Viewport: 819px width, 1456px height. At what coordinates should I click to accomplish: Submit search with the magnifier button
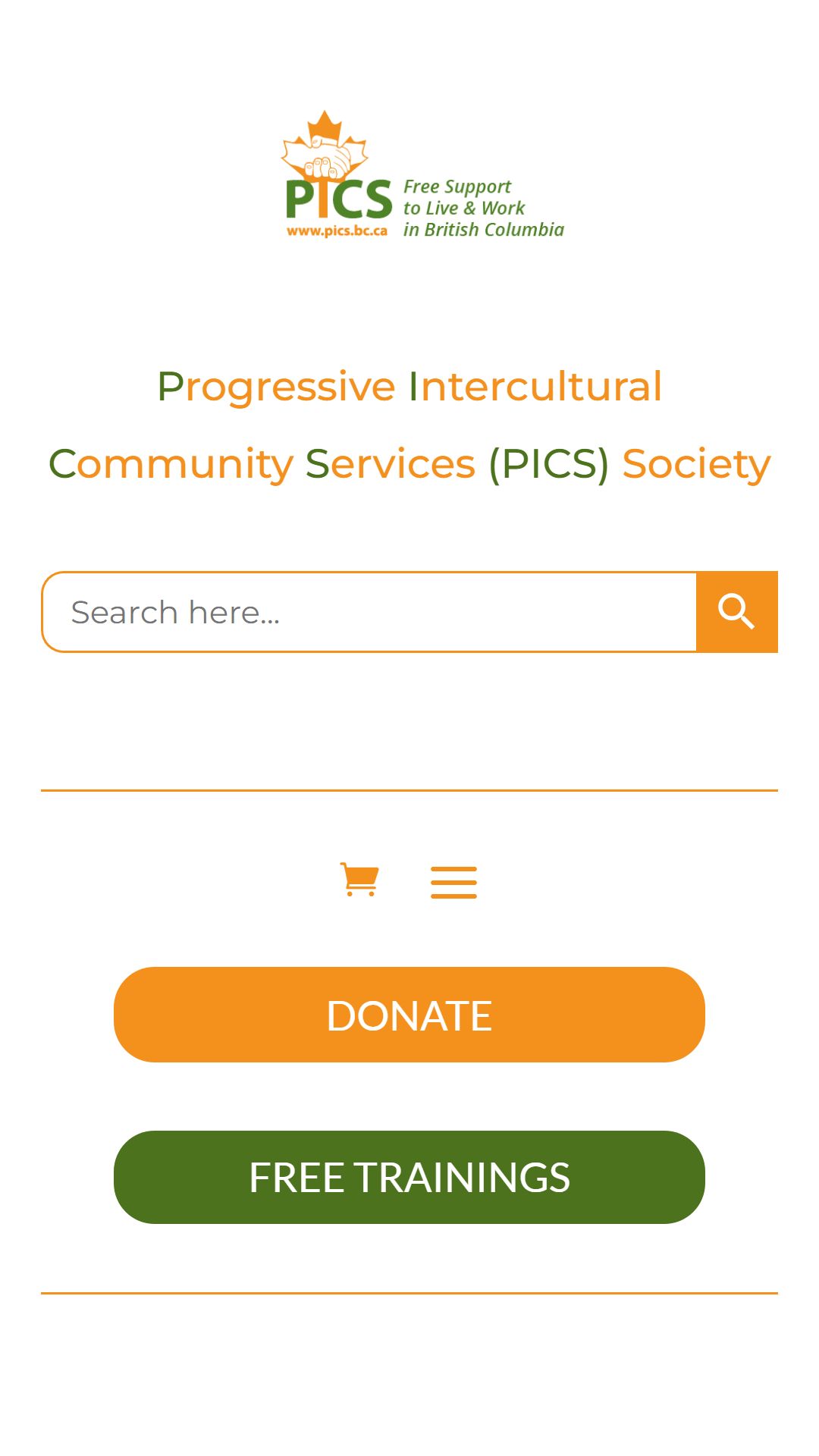[x=737, y=612]
